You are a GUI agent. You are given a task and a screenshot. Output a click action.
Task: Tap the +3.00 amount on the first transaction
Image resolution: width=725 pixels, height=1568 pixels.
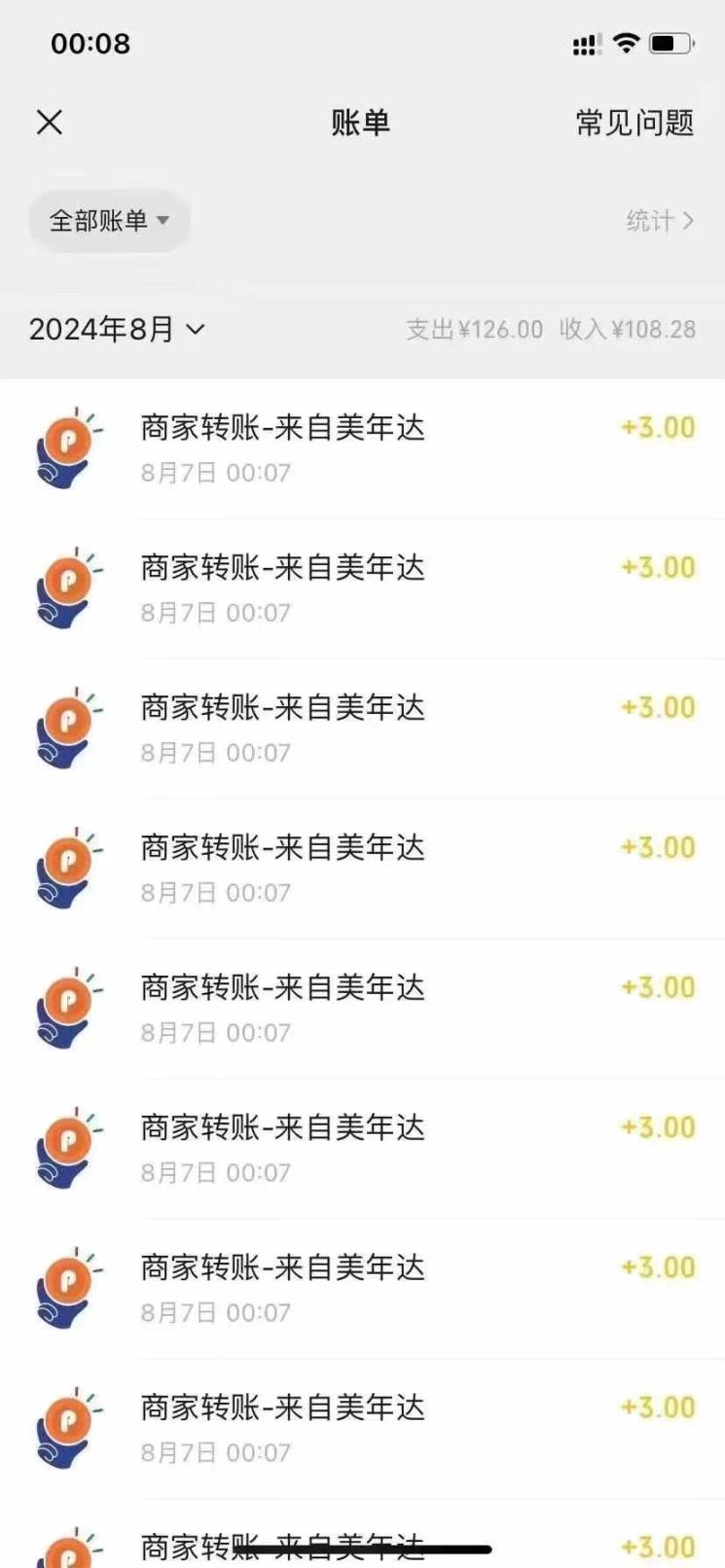click(x=660, y=428)
